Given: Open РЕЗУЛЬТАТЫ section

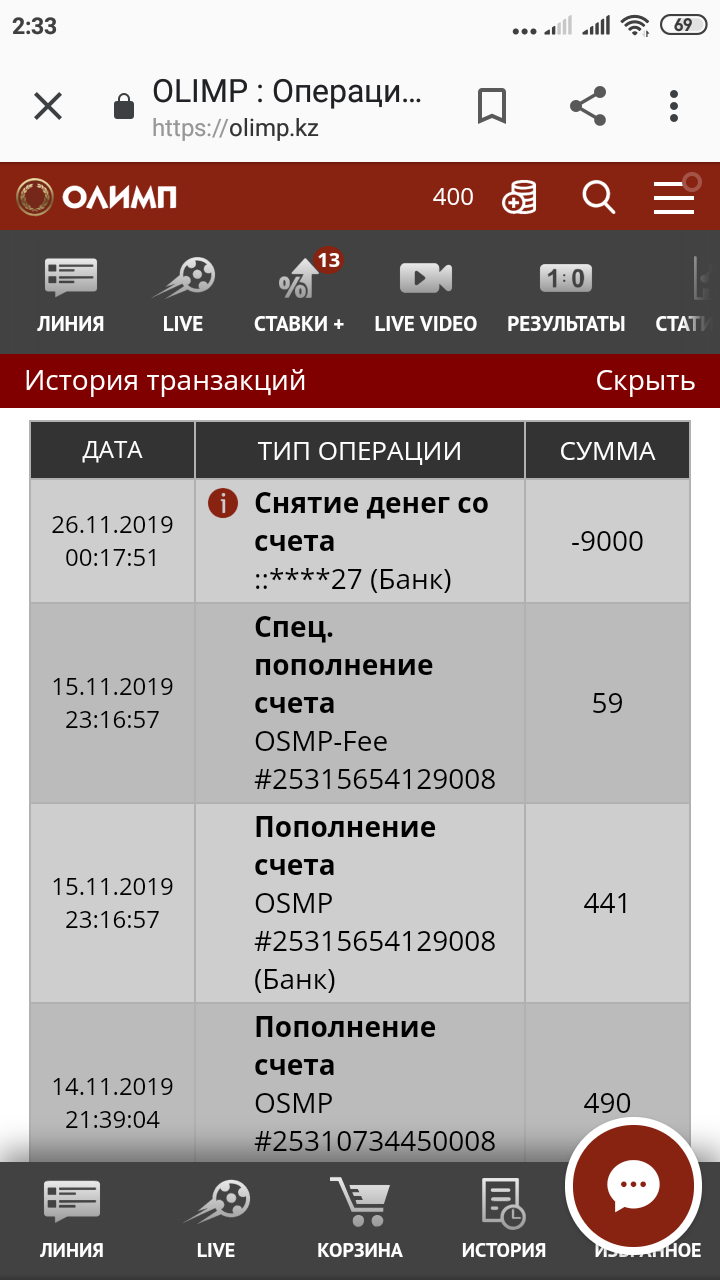Looking at the screenshot, I should click(566, 294).
